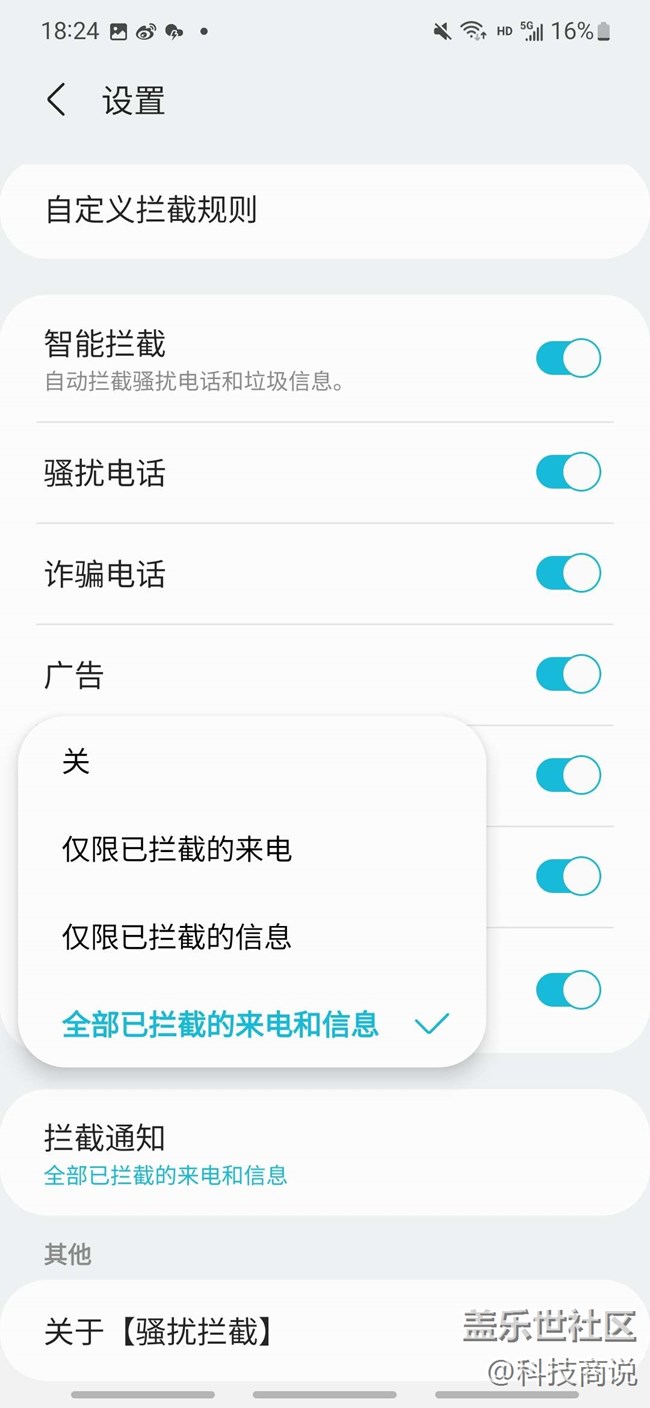Select the 关 option in the dropdown
The width and height of the screenshot is (650, 1408).
pos(76,762)
